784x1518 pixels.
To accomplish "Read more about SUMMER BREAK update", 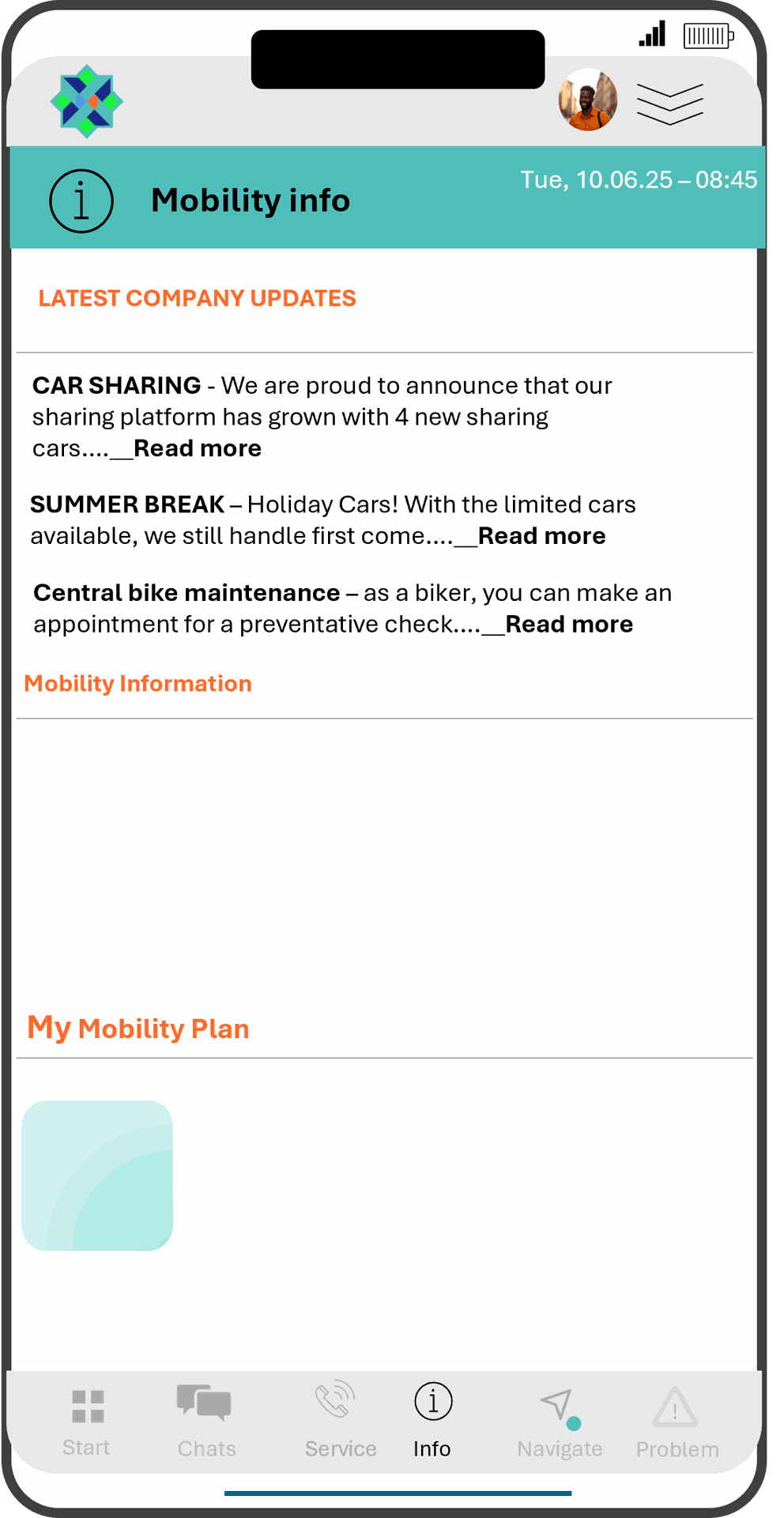I will point(541,536).
